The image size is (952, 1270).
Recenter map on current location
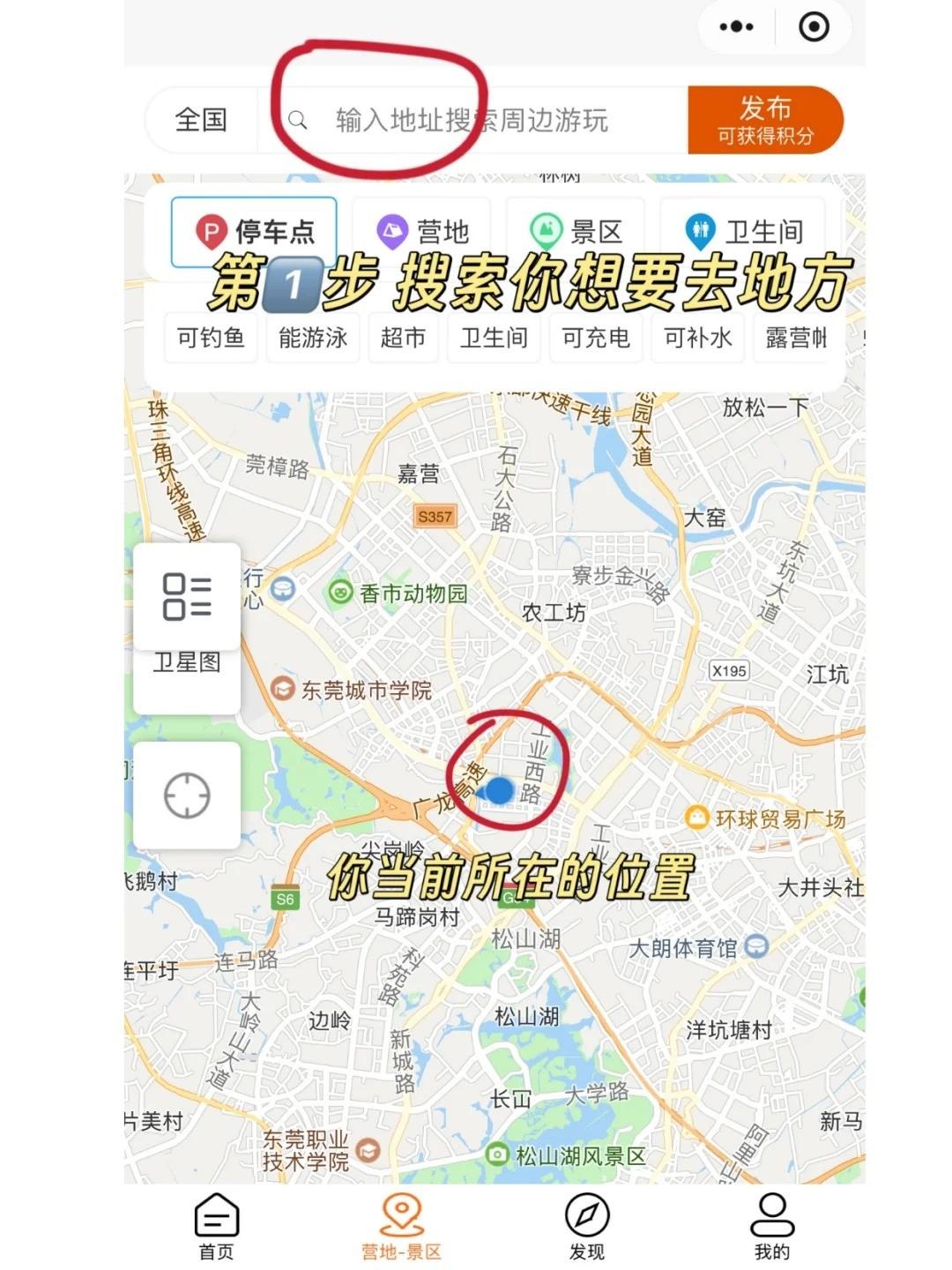pos(187,796)
